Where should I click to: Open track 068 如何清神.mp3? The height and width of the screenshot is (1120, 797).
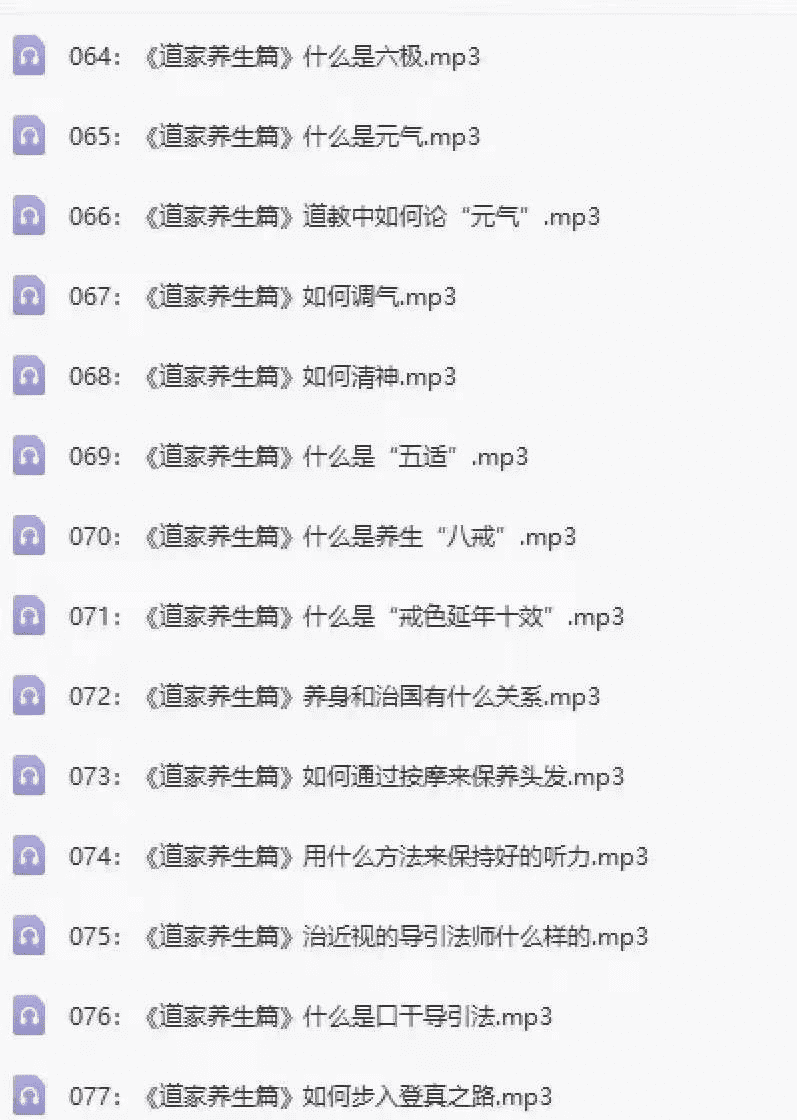pos(262,377)
